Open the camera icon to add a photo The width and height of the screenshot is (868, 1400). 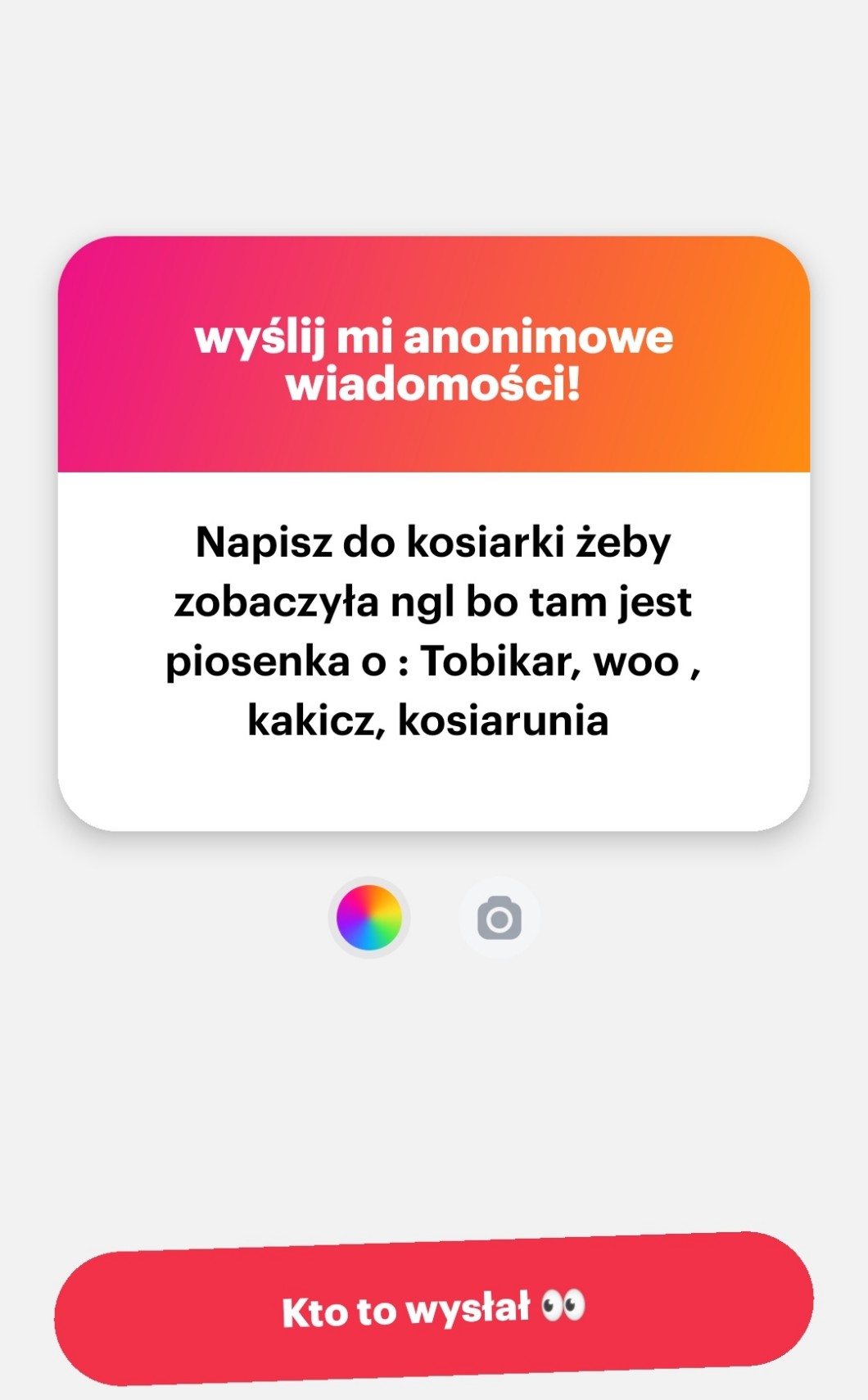(x=500, y=918)
